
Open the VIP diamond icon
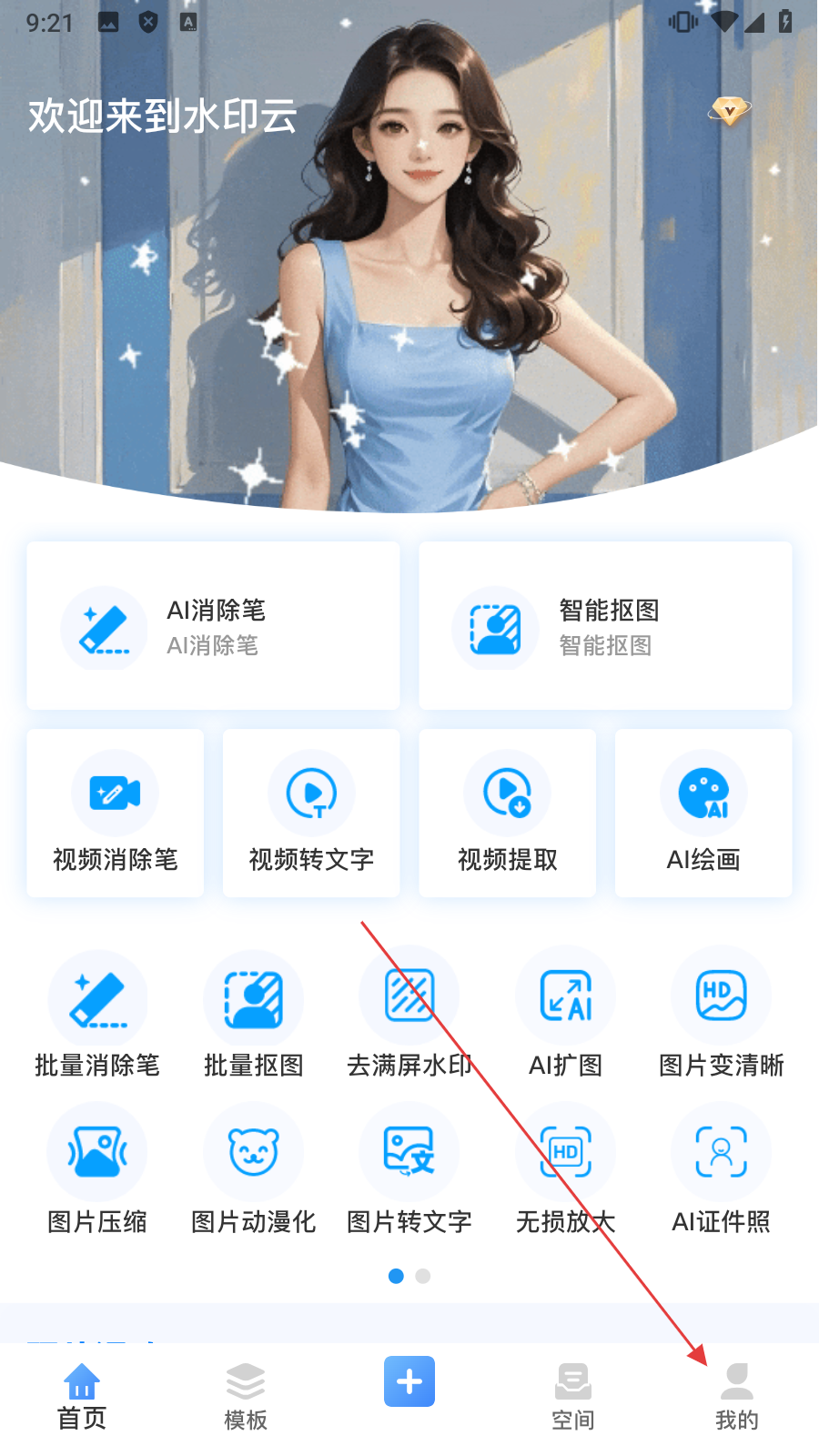pyautogui.click(x=729, y=111)
